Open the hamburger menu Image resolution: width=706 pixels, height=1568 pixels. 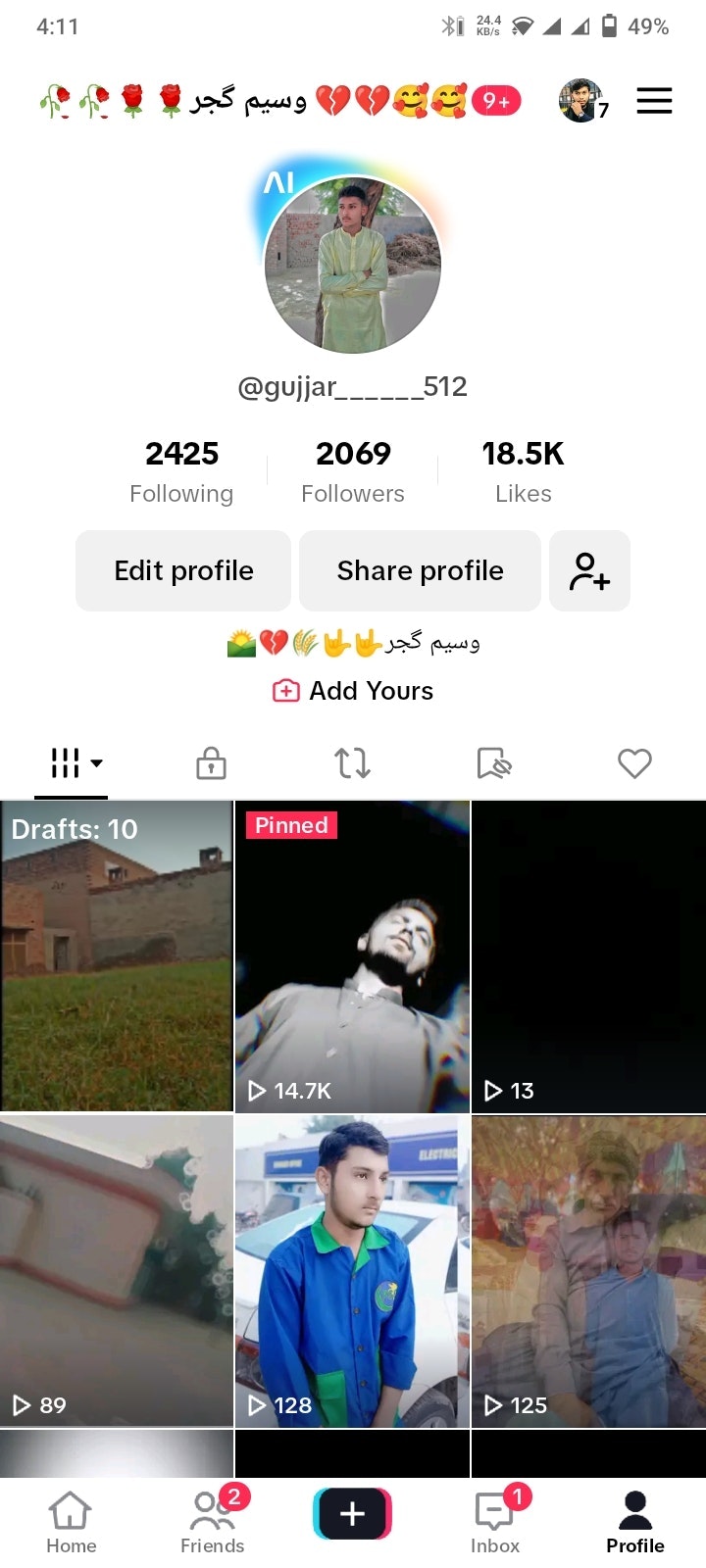coord(654,101)
